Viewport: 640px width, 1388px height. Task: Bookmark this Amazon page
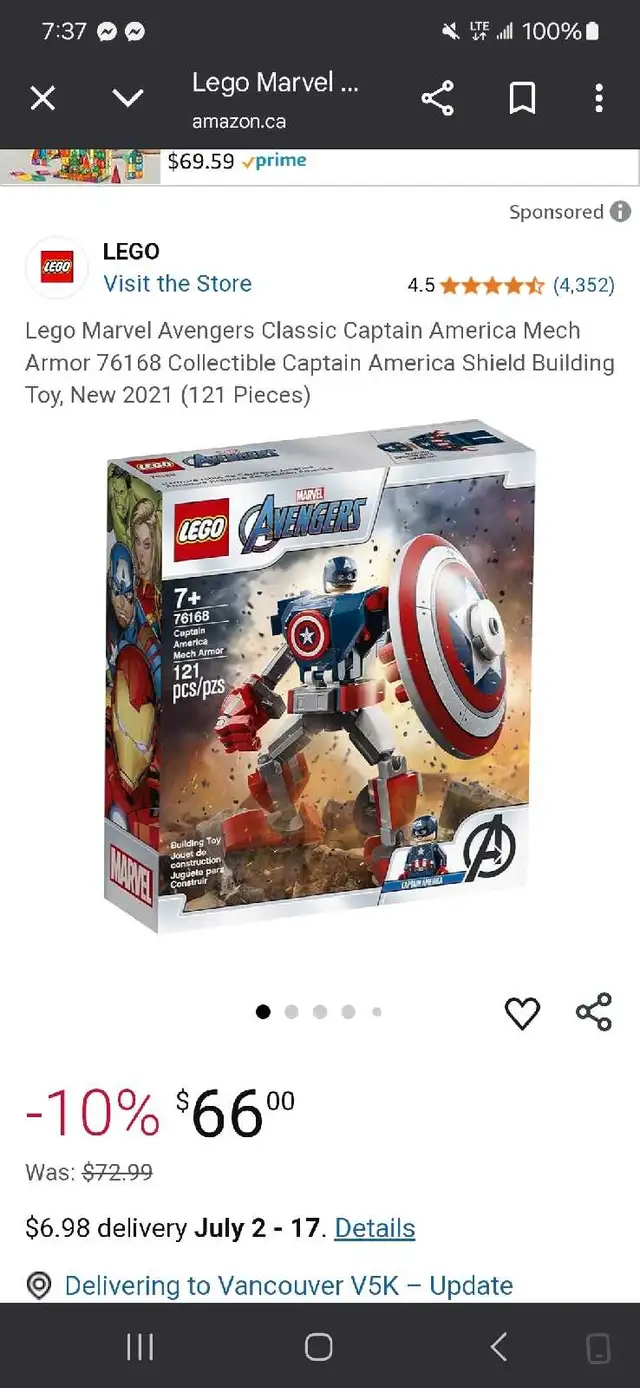coord(522,98)
